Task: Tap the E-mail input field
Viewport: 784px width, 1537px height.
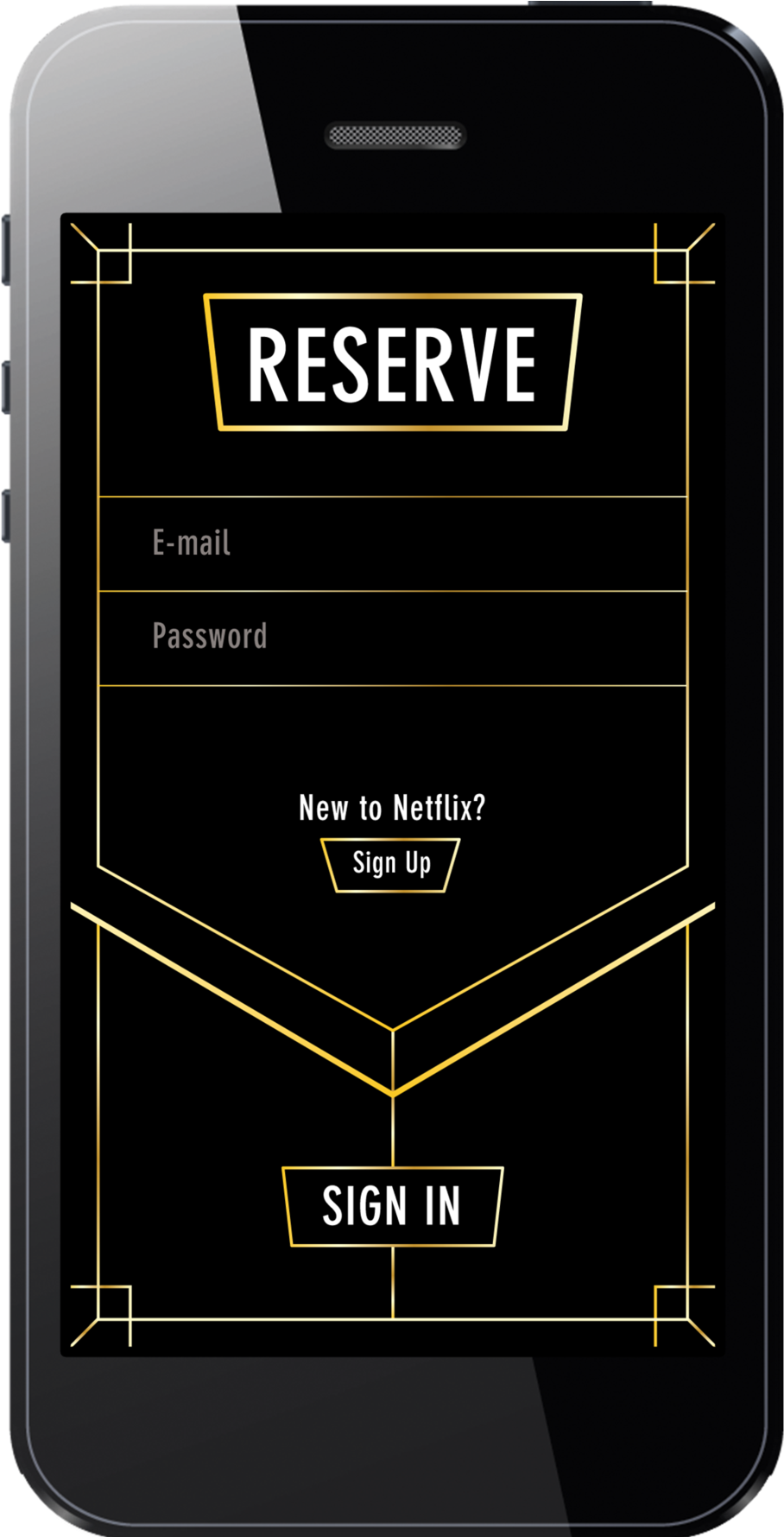Action: click(393, 543)
